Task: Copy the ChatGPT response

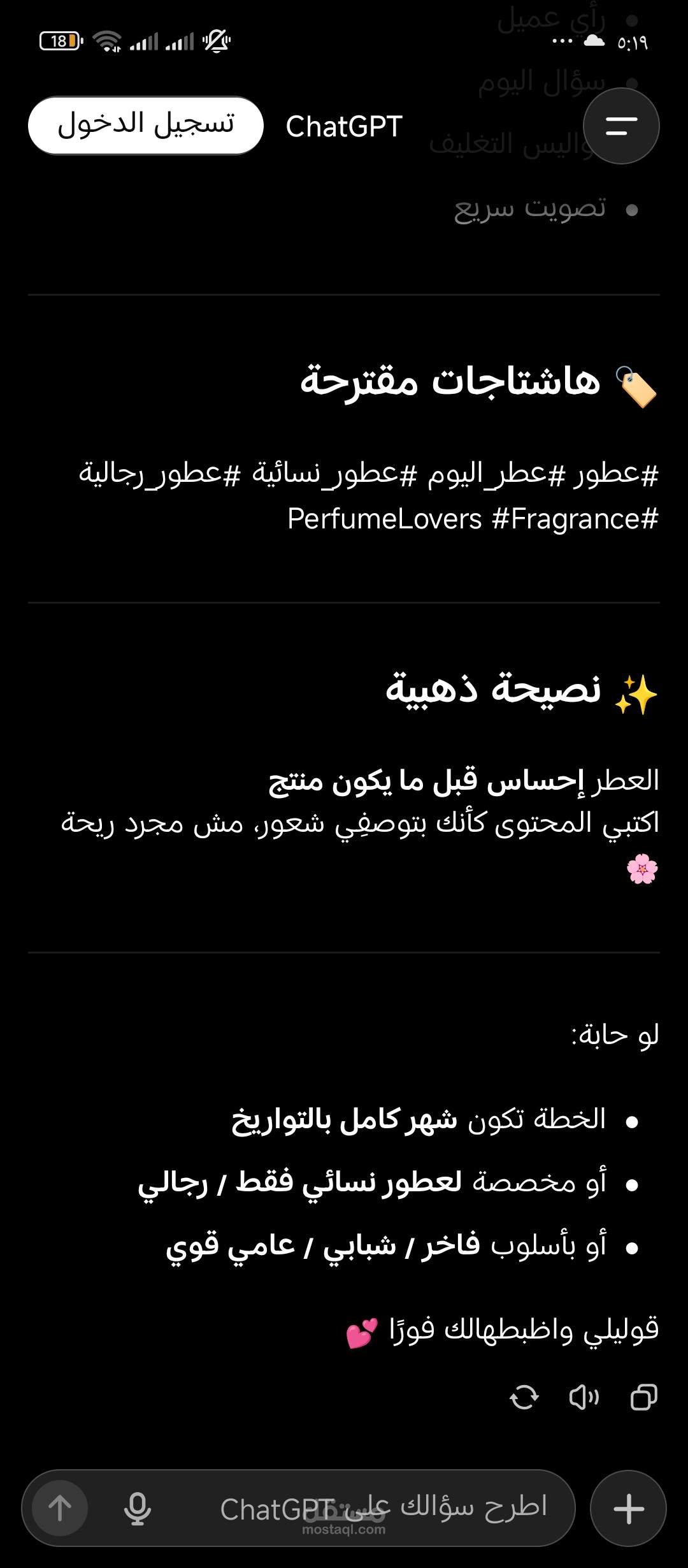Action: 643,1398
